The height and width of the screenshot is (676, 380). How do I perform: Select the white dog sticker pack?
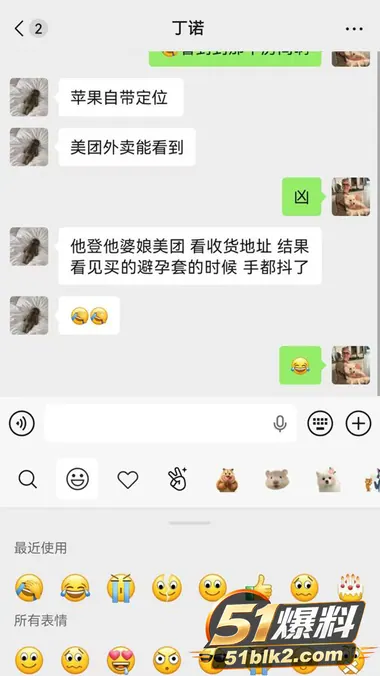[328, 479]
